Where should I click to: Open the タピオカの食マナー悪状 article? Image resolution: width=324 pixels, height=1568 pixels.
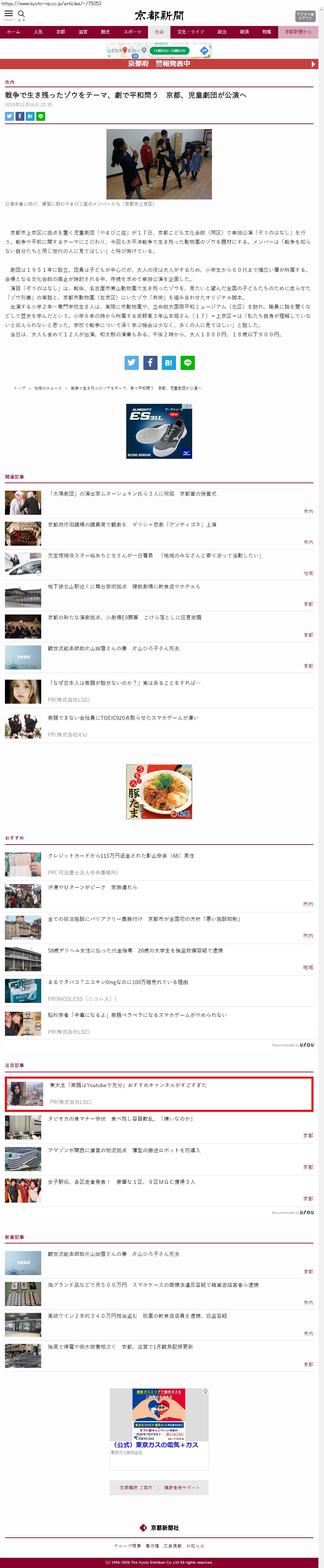click(x=121, y=1119)
